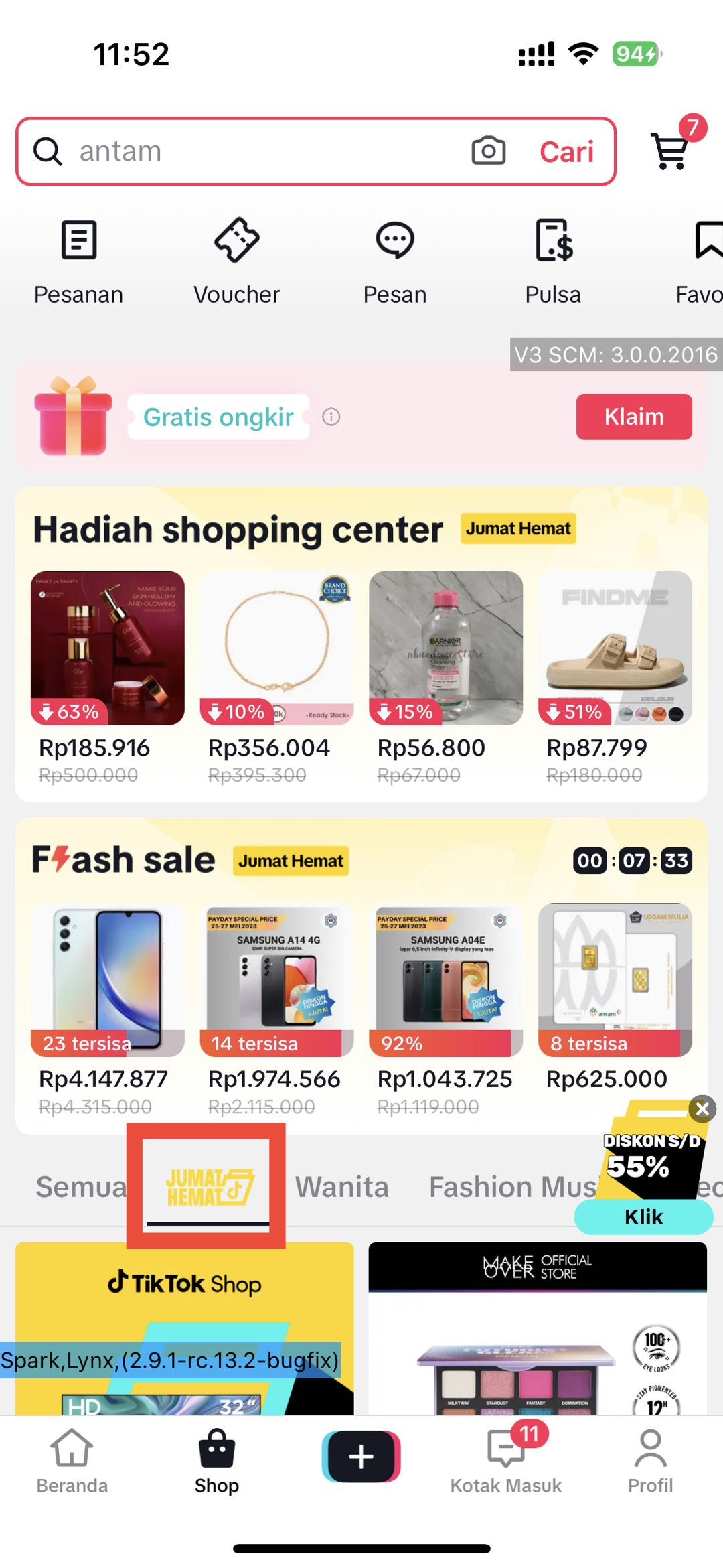Screen dimensions: 723x1568
Task: Tap the Cari search button
Action: pos(566,152)
